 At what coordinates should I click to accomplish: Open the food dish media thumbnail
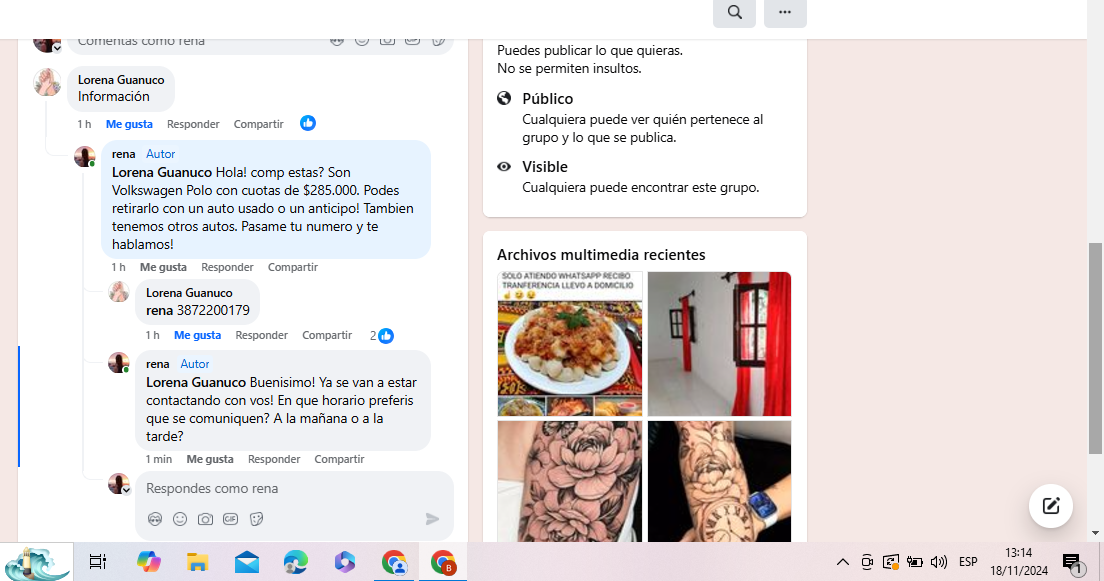pos(570,344)
